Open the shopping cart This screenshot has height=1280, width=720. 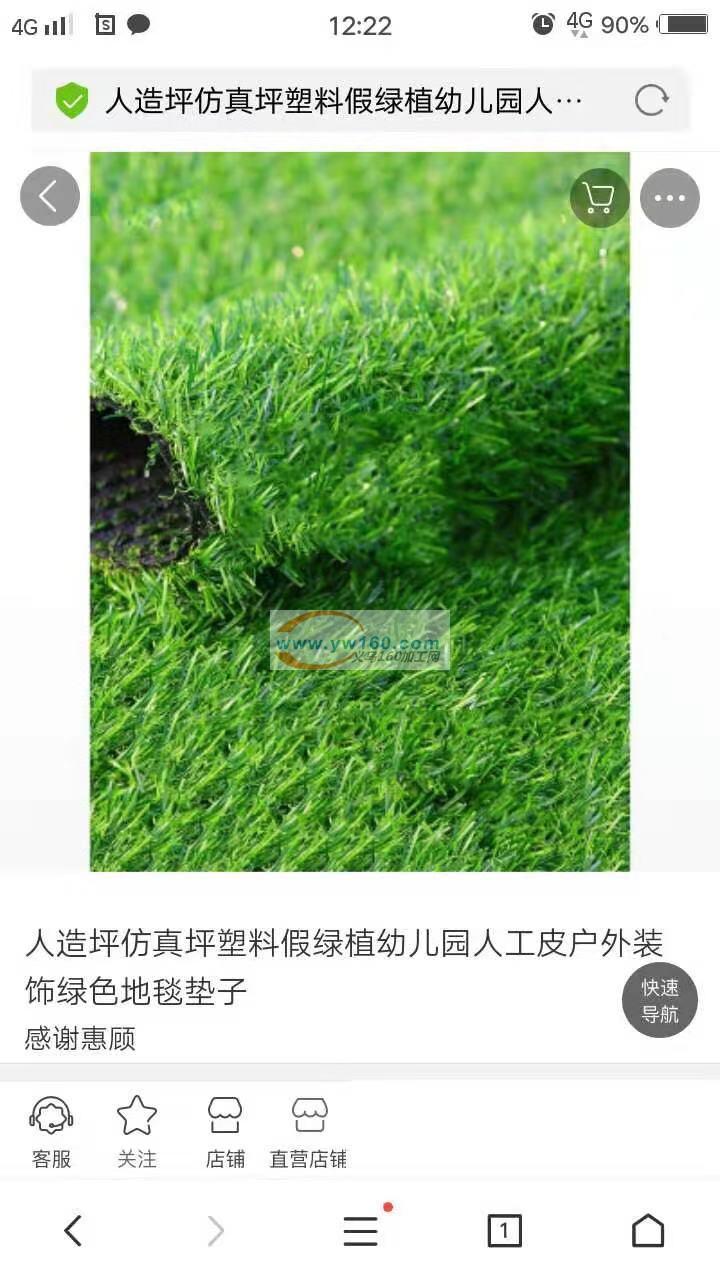[599, 197]
